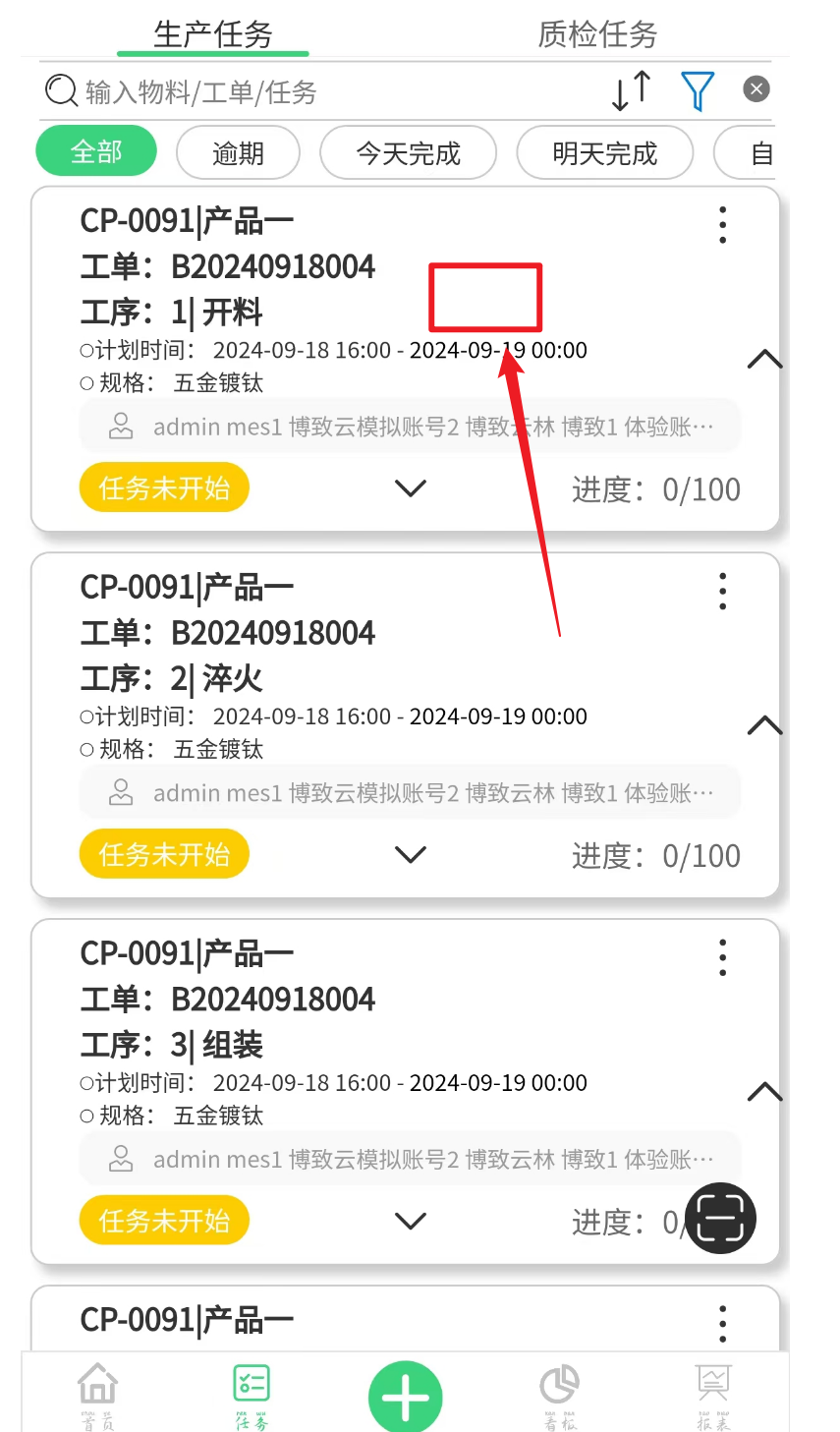This screenshot has width=840, height=1432.
Task: Expand the down chevron on the 开料 card
Action: (x=410, y=488)
